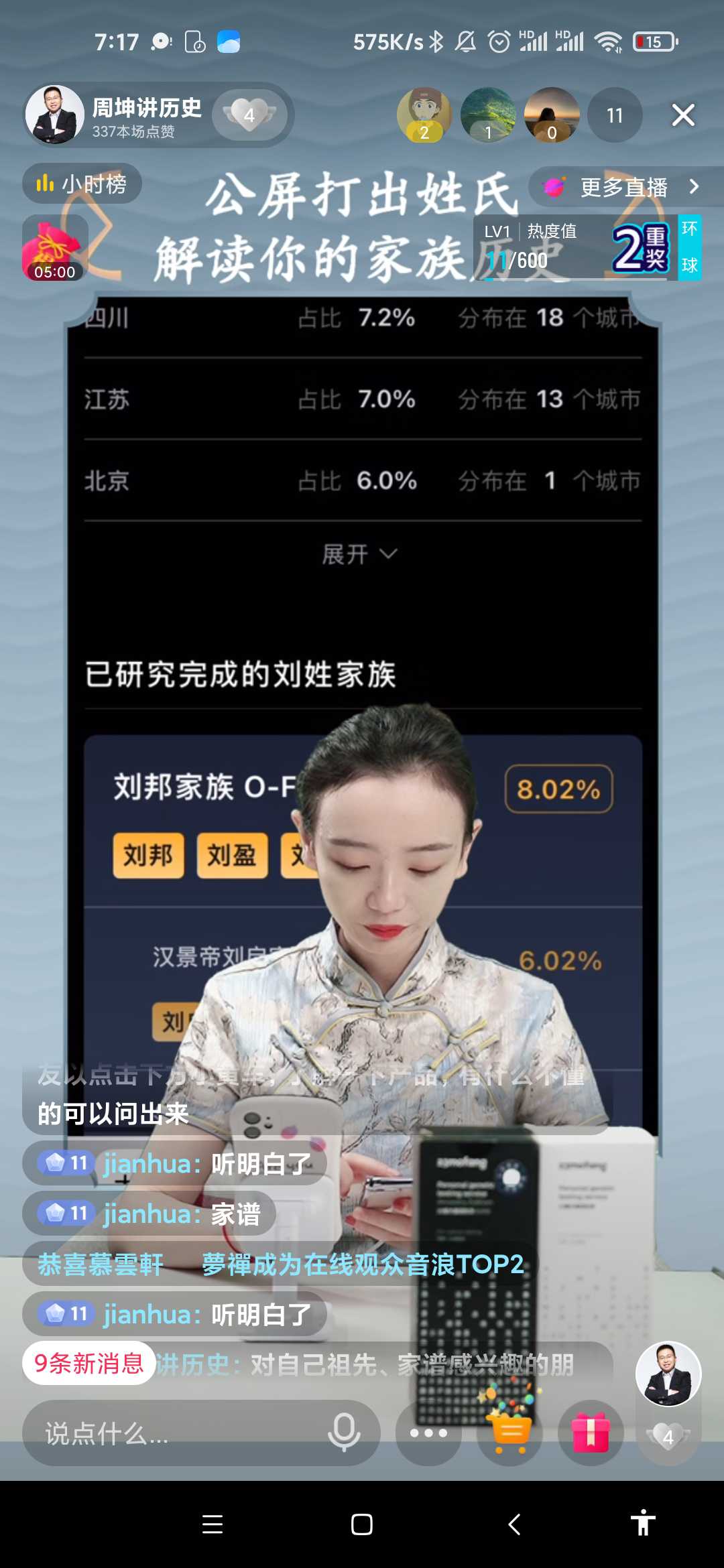Open the lucky bag with 05:00 timer
The height and width of the screenshot is (1568, 724).
[x=55, y=248]
